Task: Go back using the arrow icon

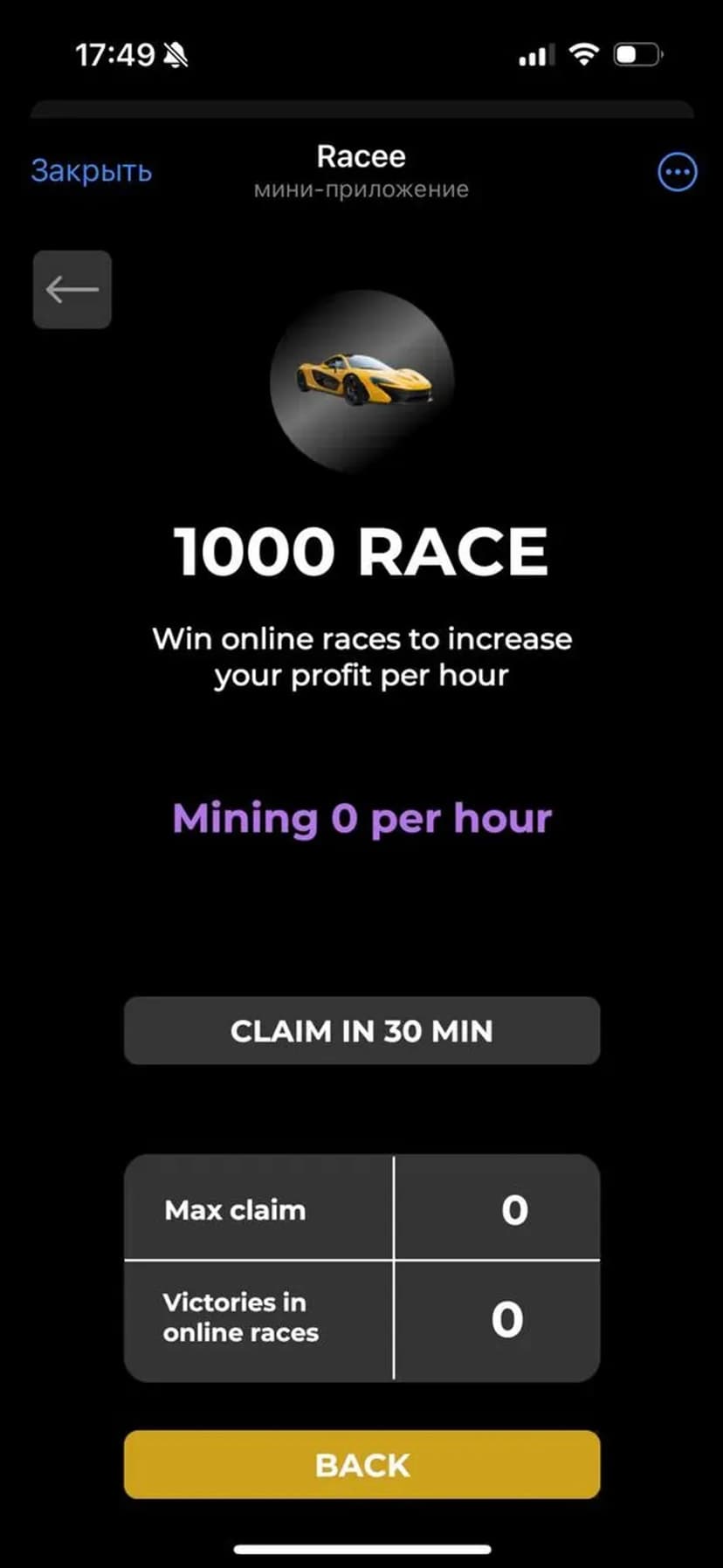Action: click(x=72, y=290)
